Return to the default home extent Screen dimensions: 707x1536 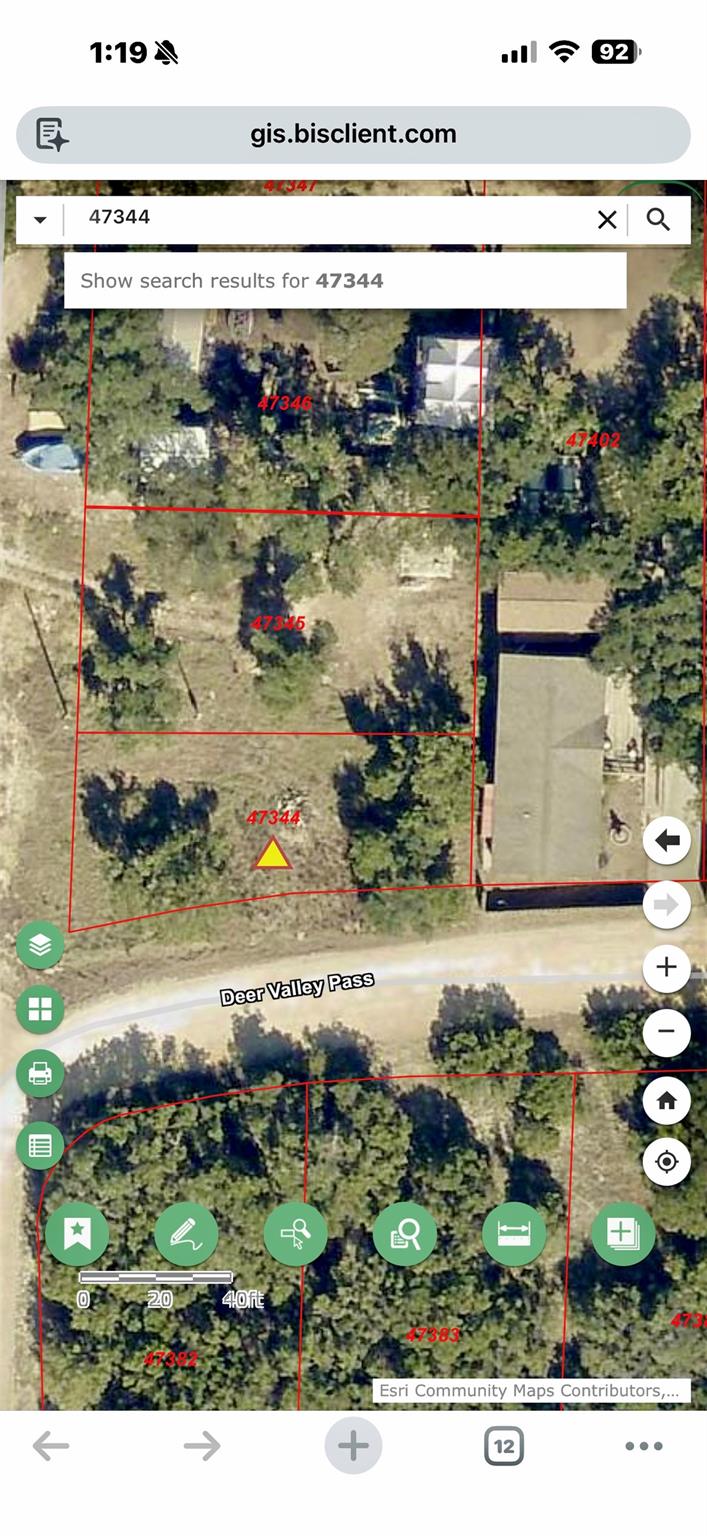click(x=667, y=1101)
